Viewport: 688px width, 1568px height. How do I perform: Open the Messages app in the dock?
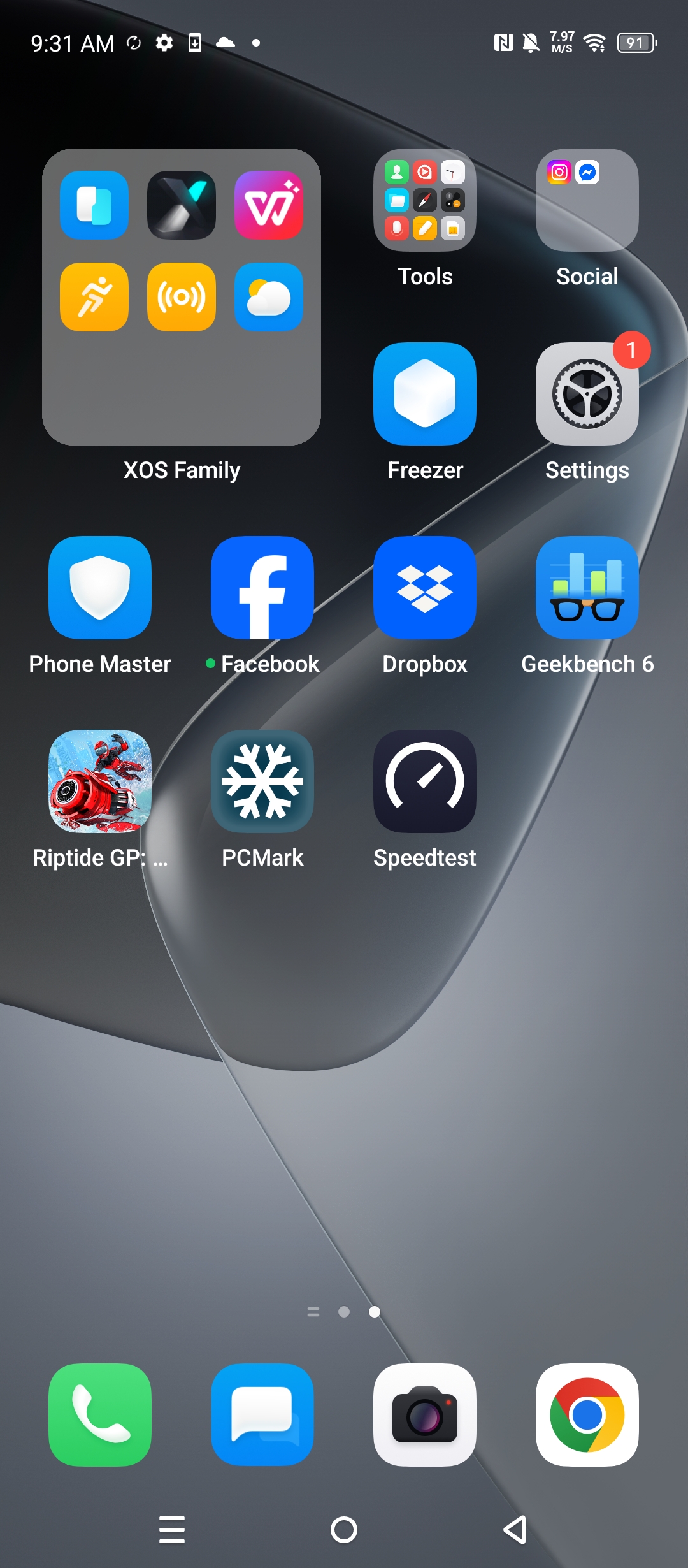262,1415
